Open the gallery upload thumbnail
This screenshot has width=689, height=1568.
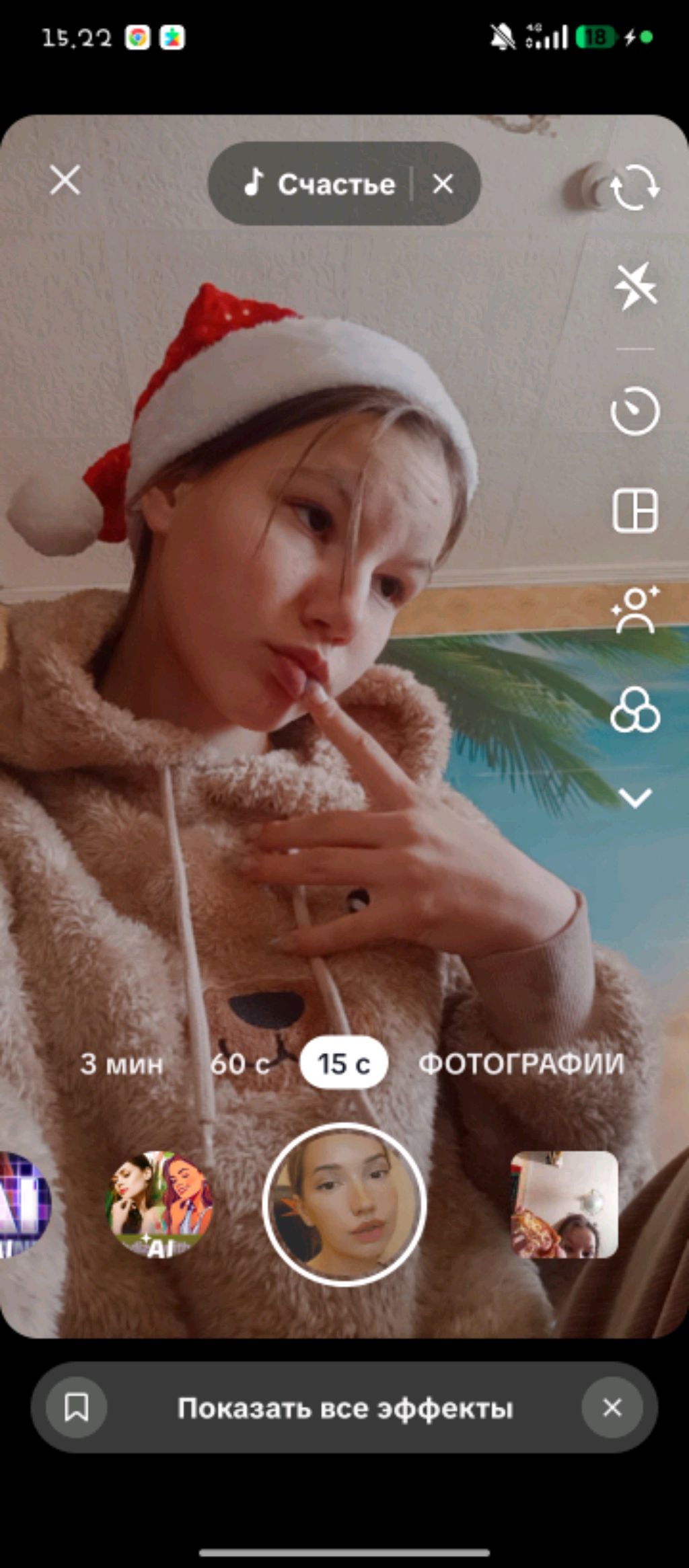pos(564,1204)
